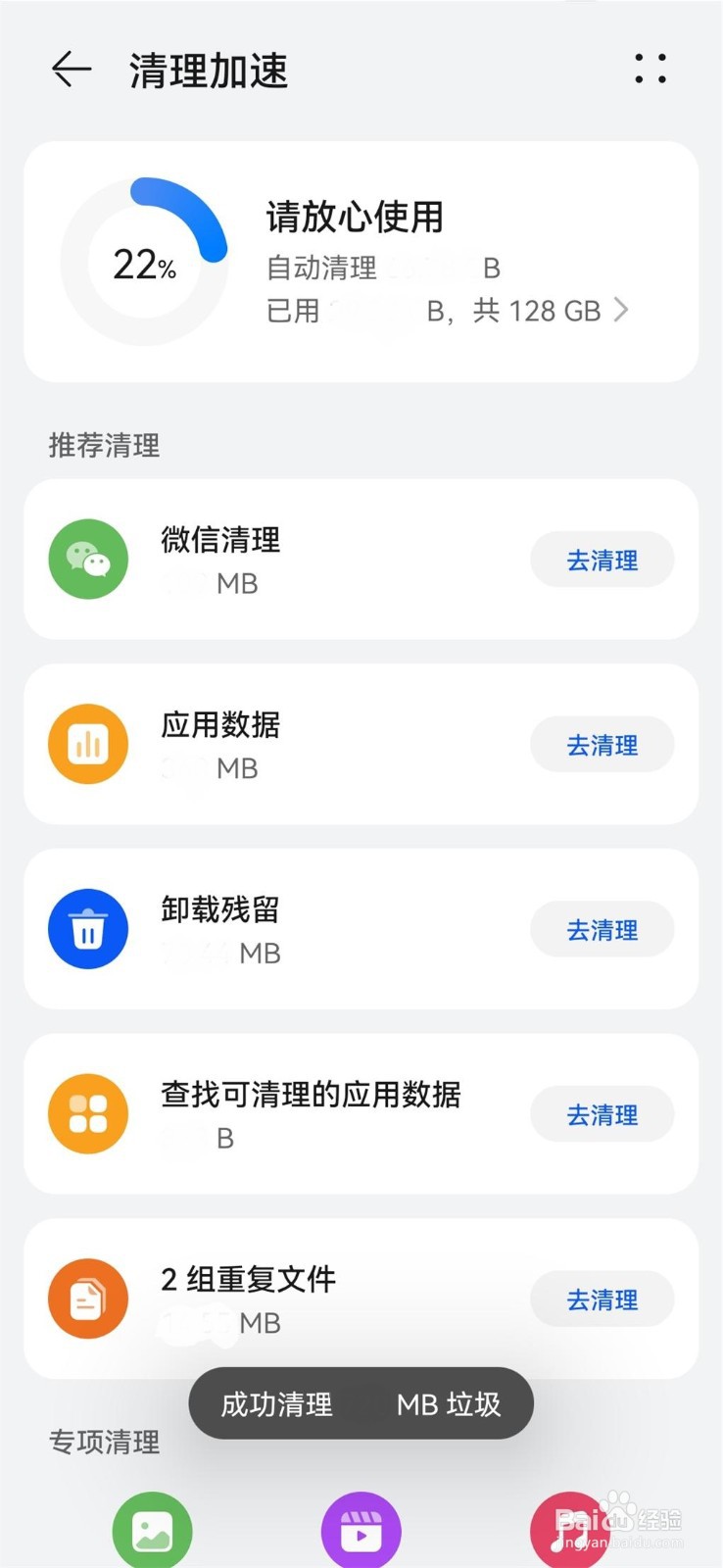Tap 去清理 for 微信清理
Image resolution: width=723 pixels, height=1568 pixels.
point(602,561)
